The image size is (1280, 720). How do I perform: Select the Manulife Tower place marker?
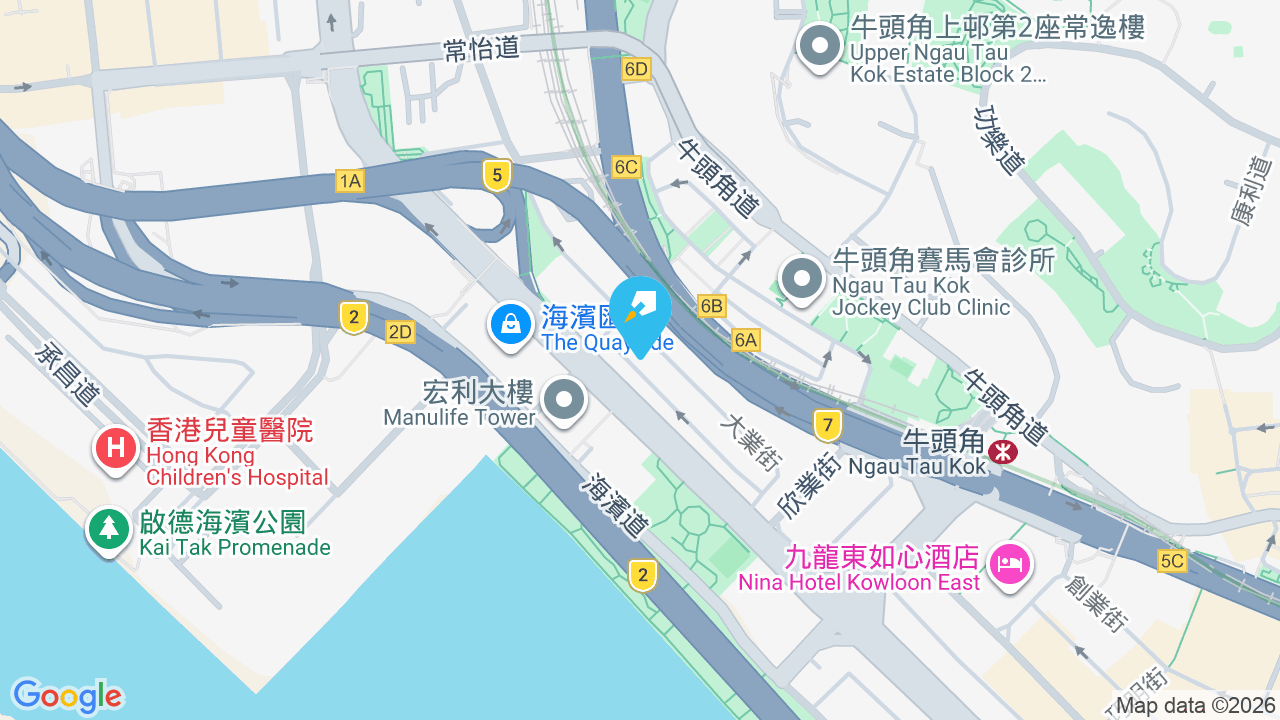565,402
